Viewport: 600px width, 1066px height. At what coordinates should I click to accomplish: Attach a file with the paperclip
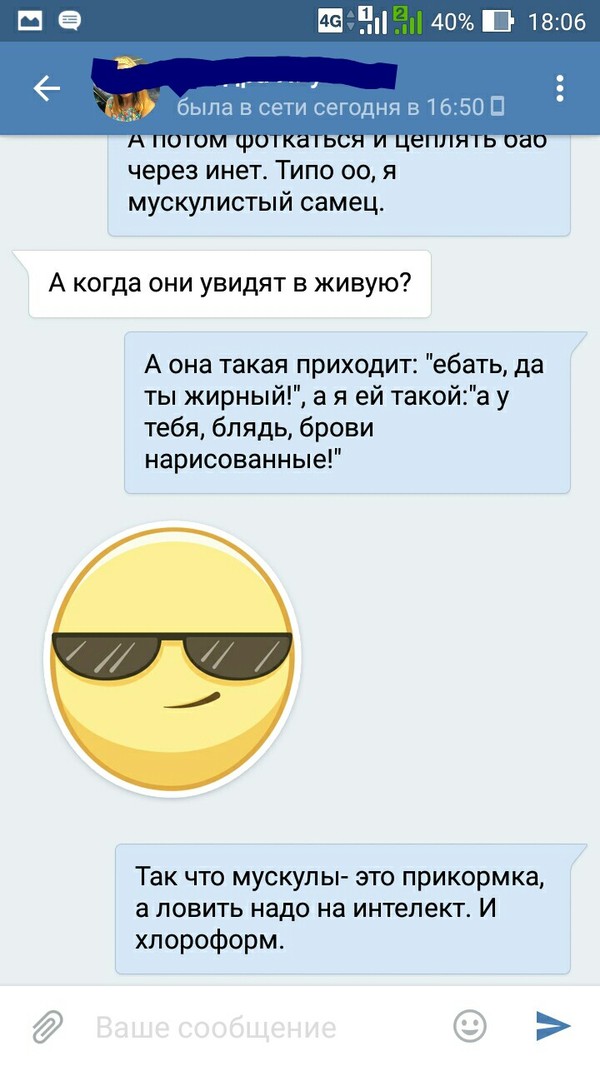(47, 1026)
